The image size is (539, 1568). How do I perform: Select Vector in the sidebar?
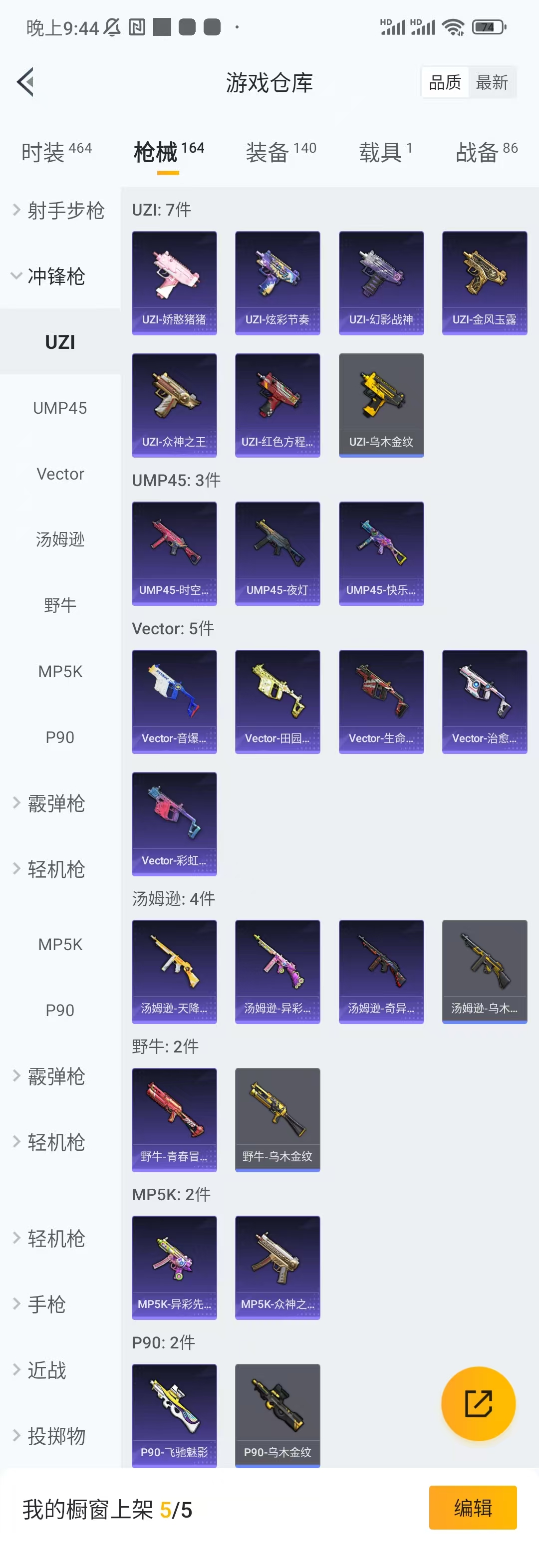pyautogui.click(x=60, y=474)
